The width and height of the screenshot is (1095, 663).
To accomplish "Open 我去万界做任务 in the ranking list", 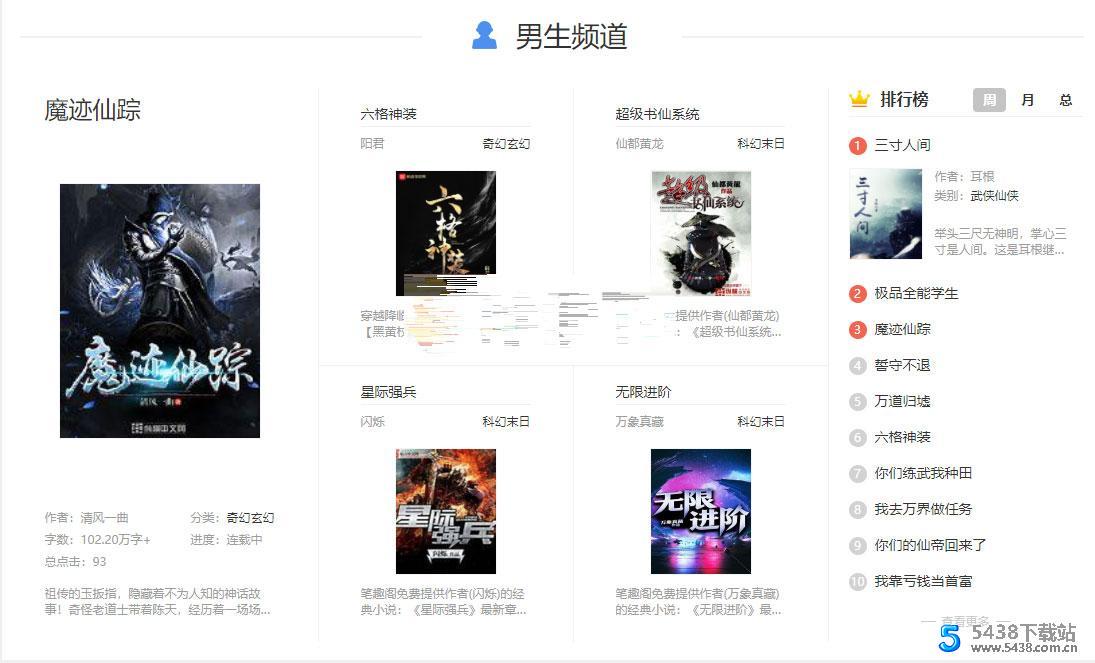I will (x=923, y=509).
